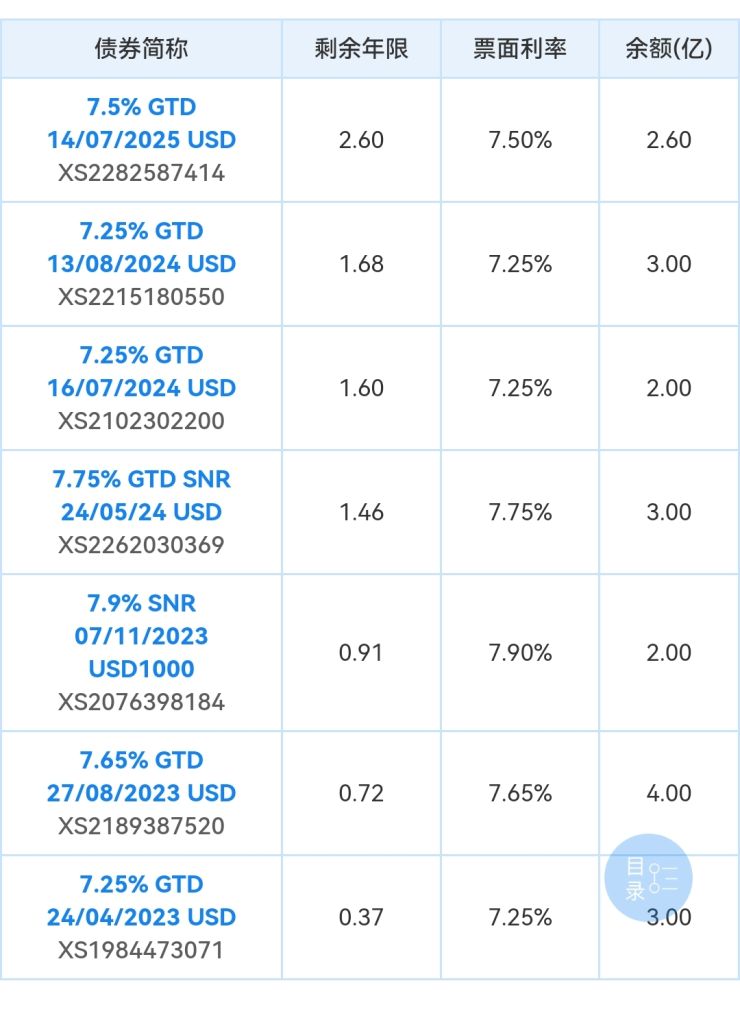
Task: Open bond 7.5% GTD 14/07/2025 USD
Action: tap(141, 123)
